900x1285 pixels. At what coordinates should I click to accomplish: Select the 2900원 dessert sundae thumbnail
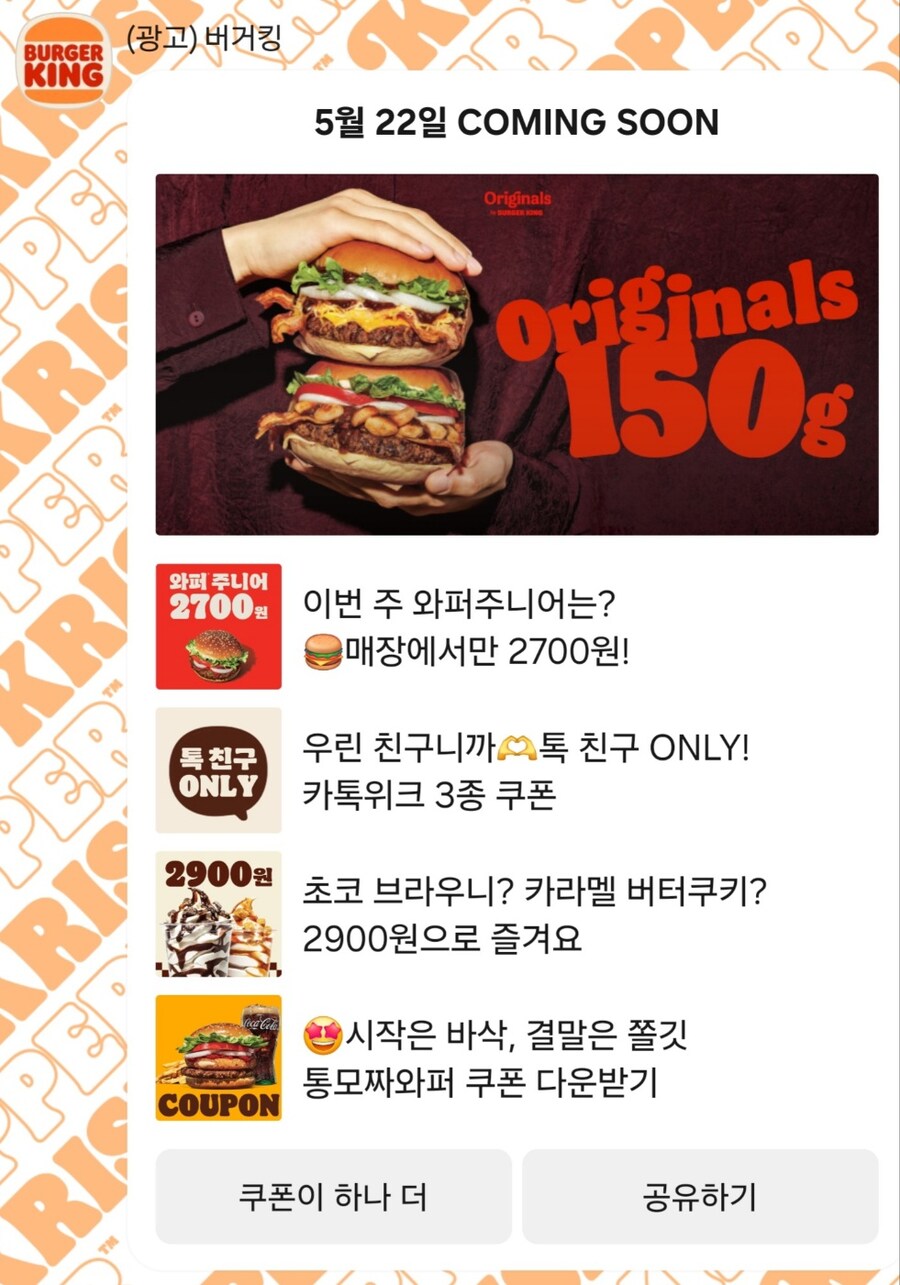(218, 915)
